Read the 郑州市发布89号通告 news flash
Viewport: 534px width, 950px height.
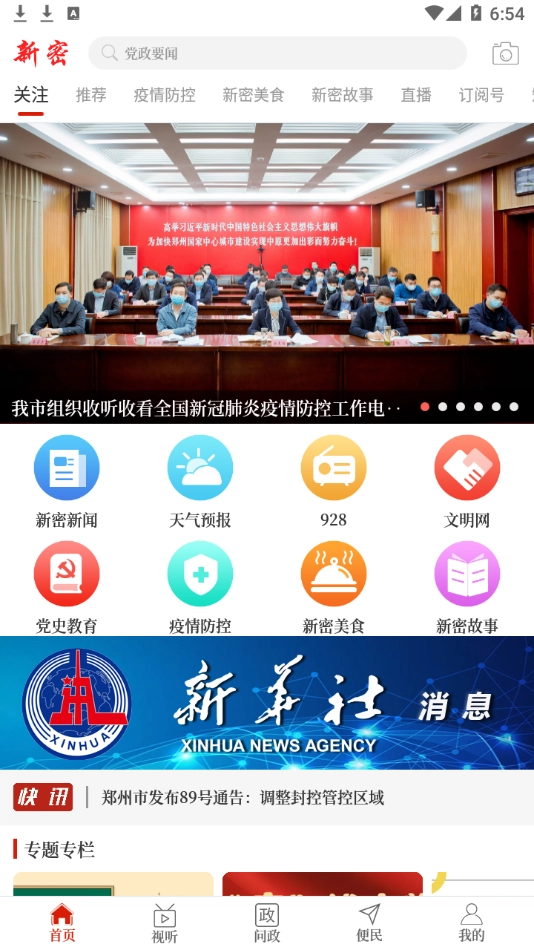click(x=243, y=797)
